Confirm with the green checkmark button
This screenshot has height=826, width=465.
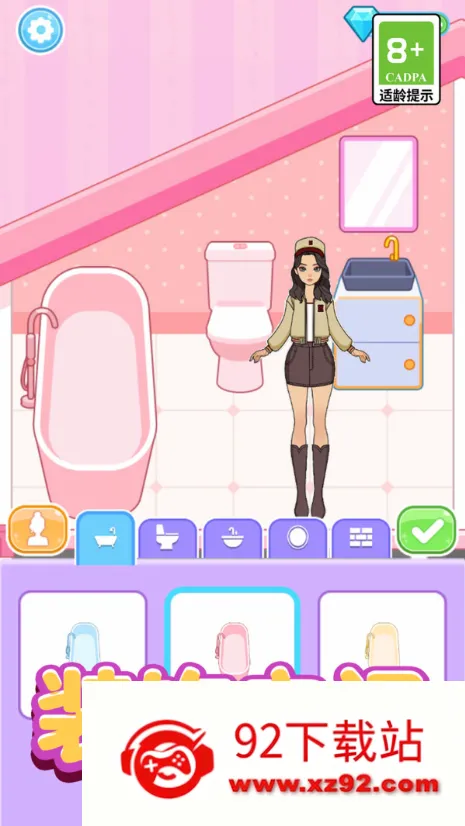pos(426,531)
